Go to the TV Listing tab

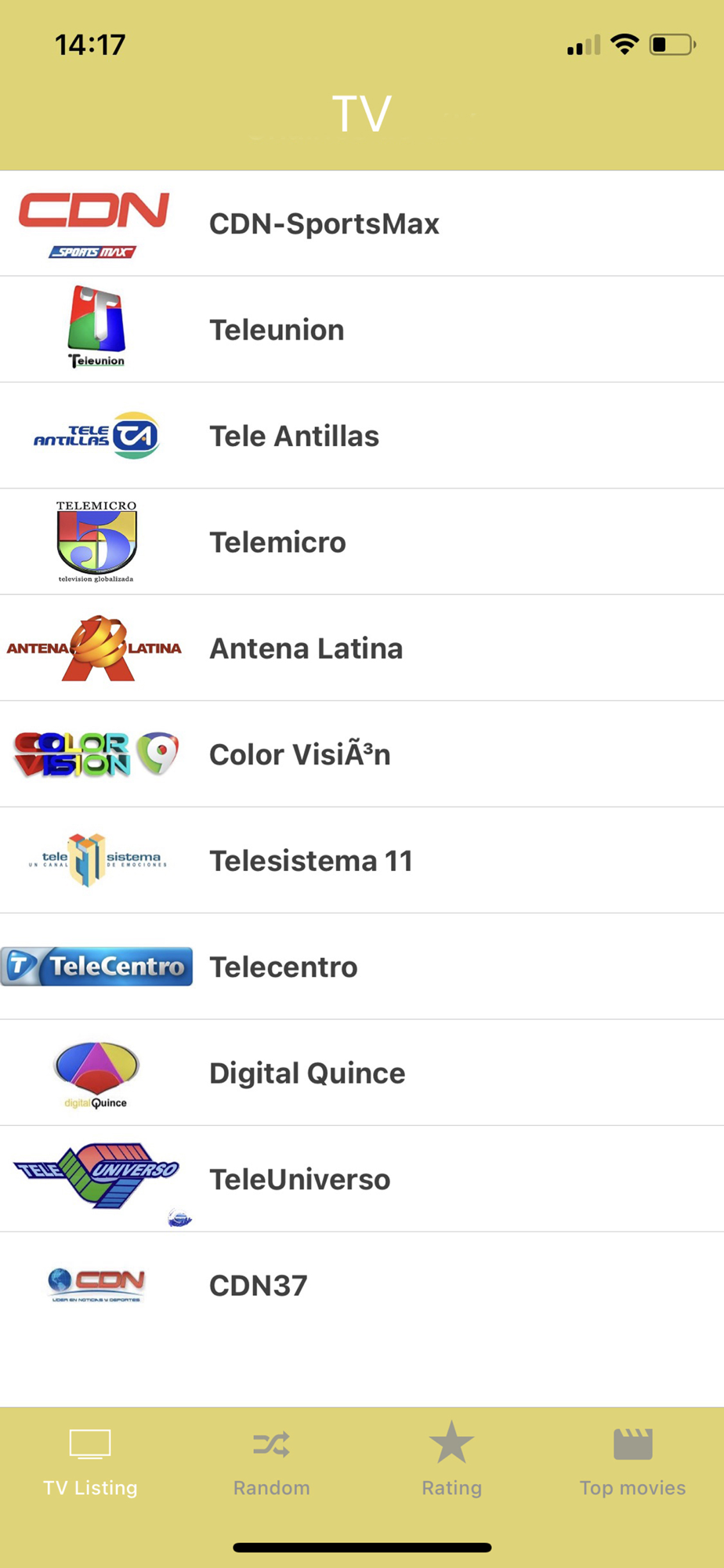90,1462
